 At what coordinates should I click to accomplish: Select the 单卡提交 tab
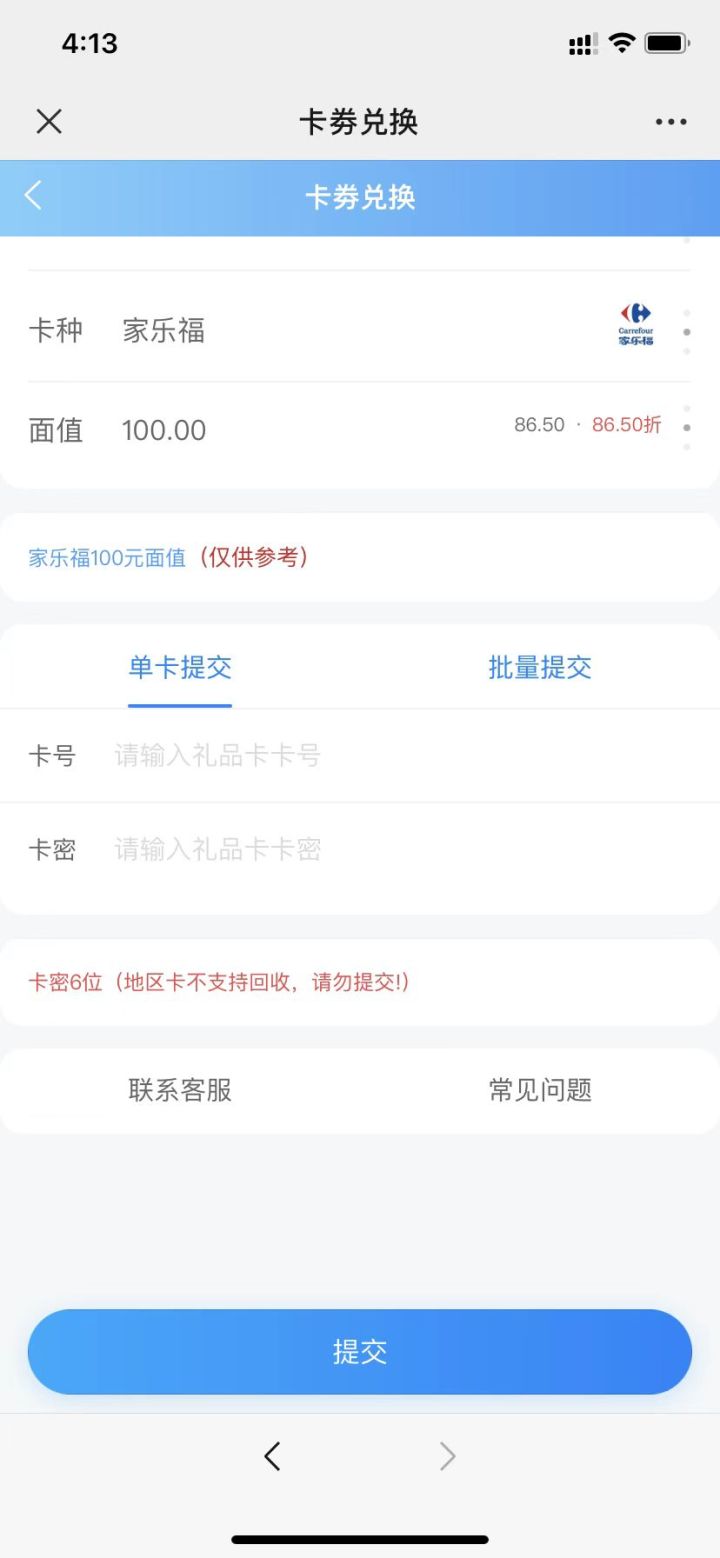coord(180,667)
